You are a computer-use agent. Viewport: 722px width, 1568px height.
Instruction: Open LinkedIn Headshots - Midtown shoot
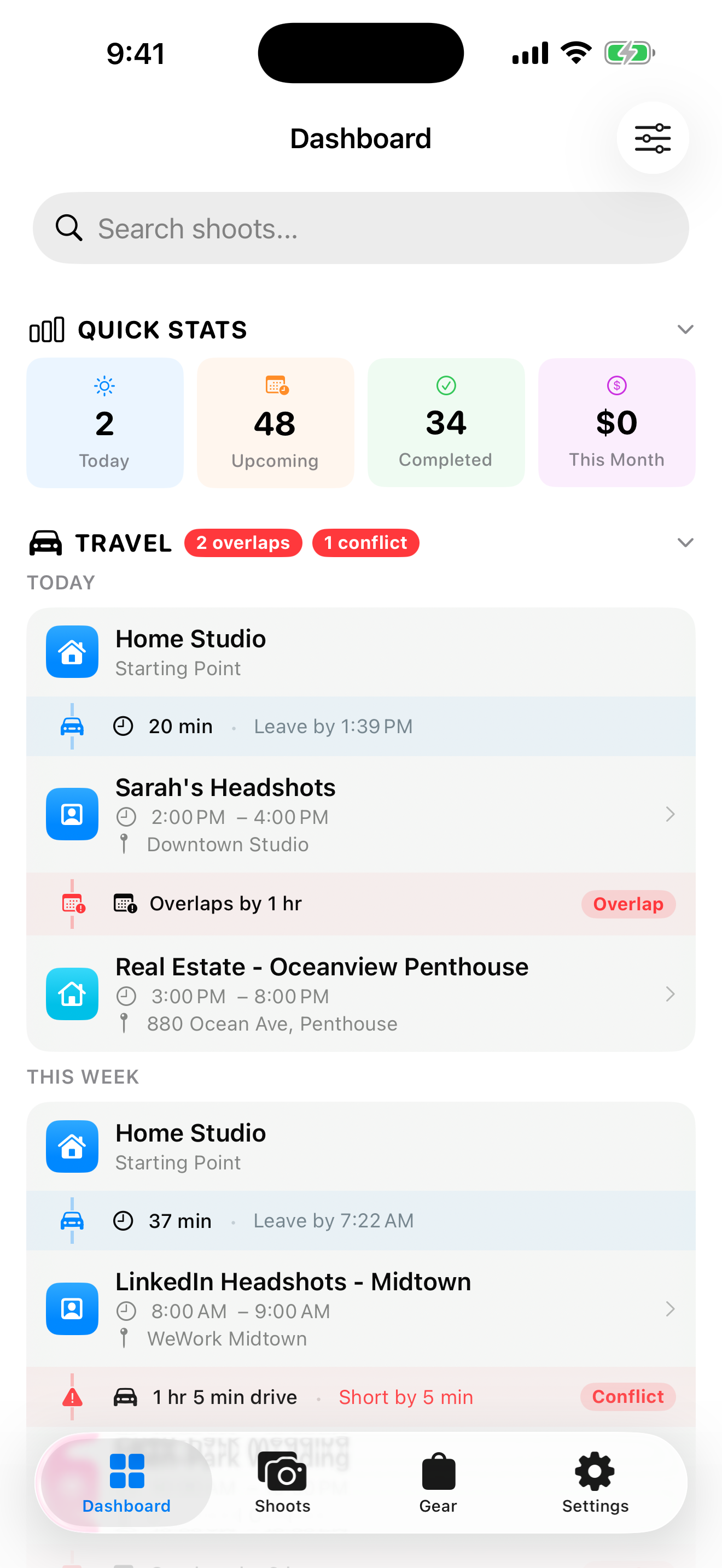(360, 1309)
